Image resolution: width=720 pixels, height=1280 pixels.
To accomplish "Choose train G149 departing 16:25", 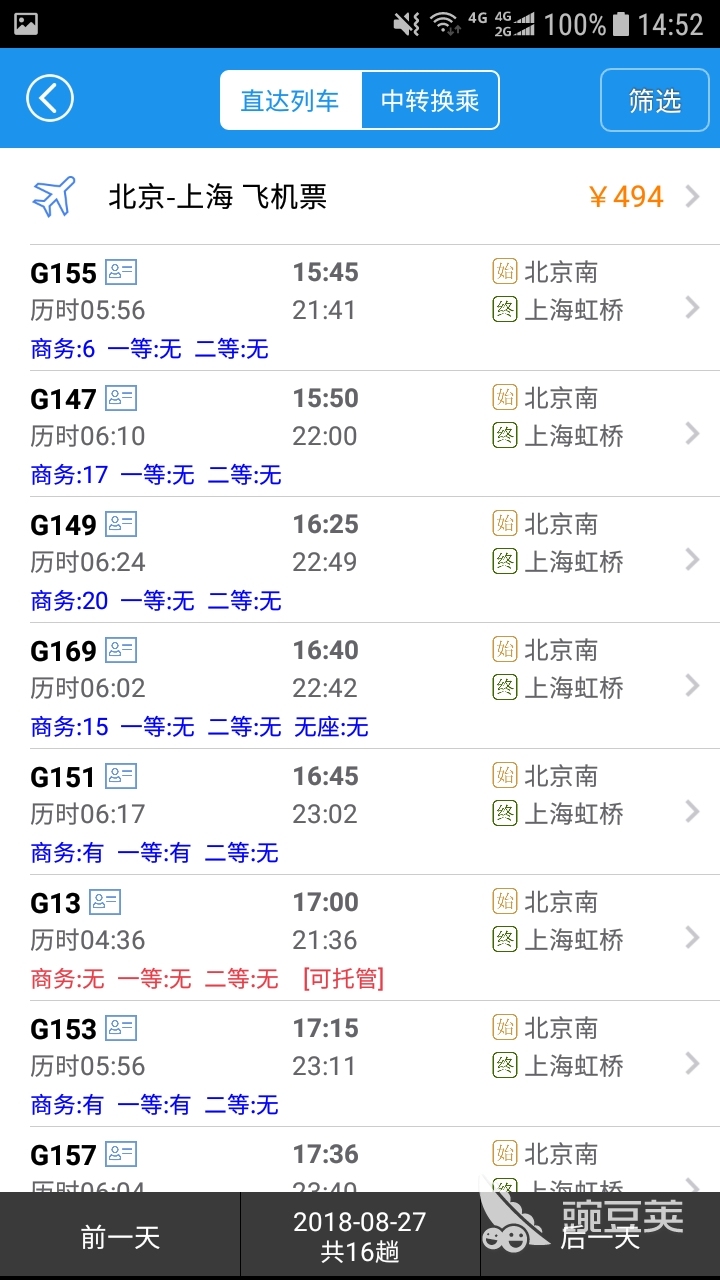I will click(x=360, y=560).
